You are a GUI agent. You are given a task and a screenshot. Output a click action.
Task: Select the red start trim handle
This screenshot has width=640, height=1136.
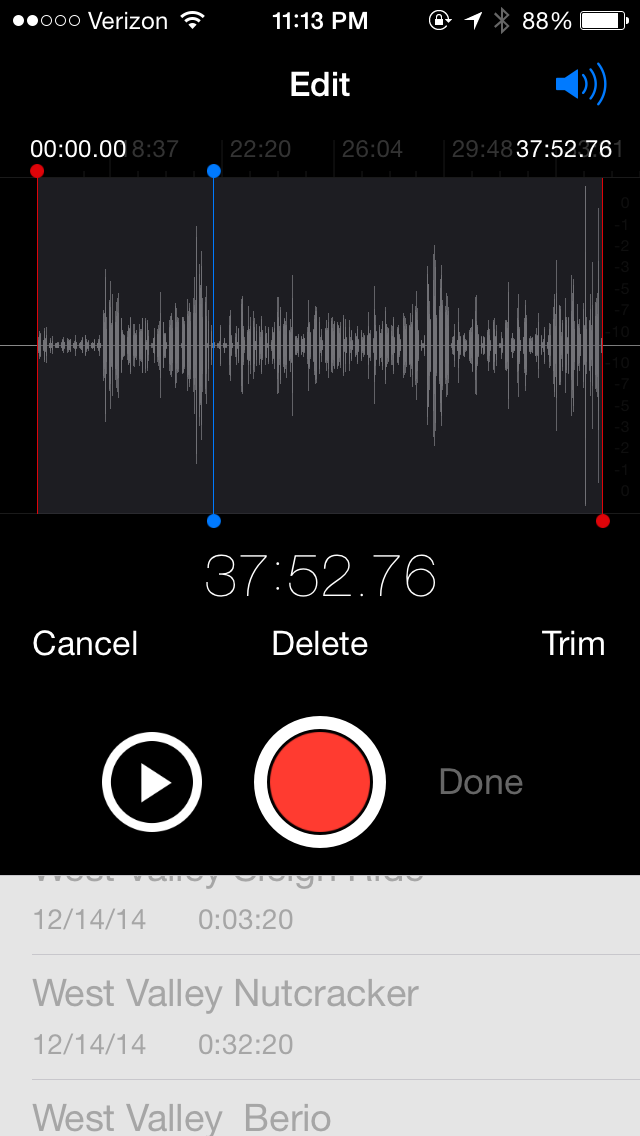tap(37, 172)
